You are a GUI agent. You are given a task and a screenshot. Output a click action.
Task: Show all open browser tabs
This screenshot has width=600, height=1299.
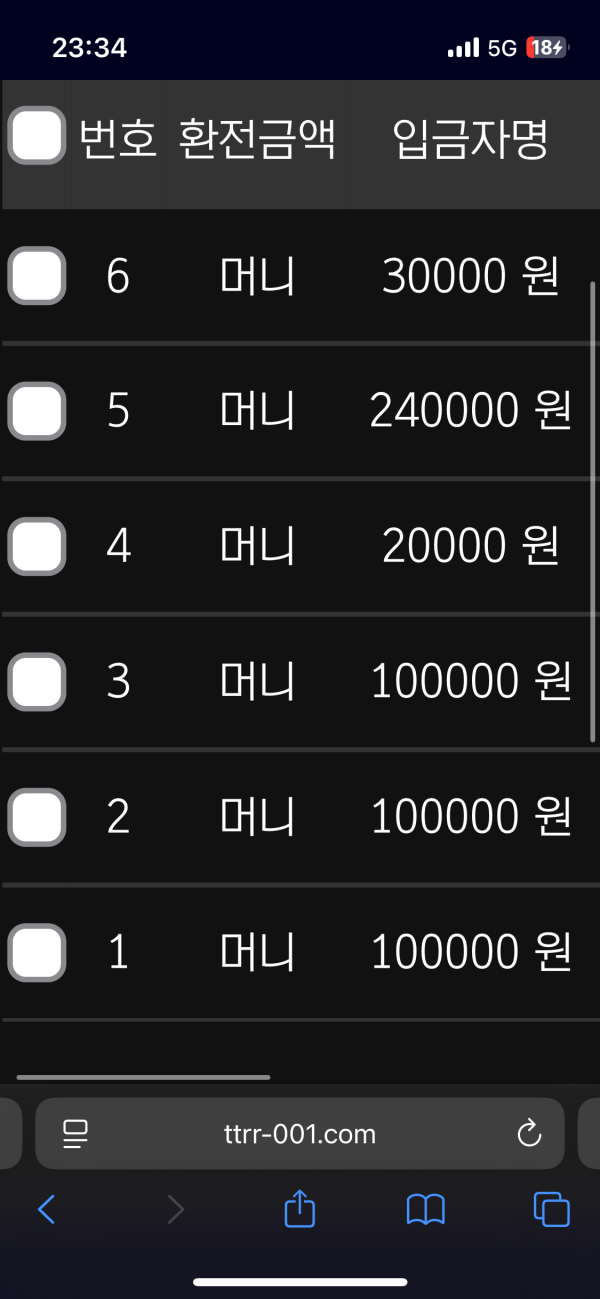tap(551, 1210)
